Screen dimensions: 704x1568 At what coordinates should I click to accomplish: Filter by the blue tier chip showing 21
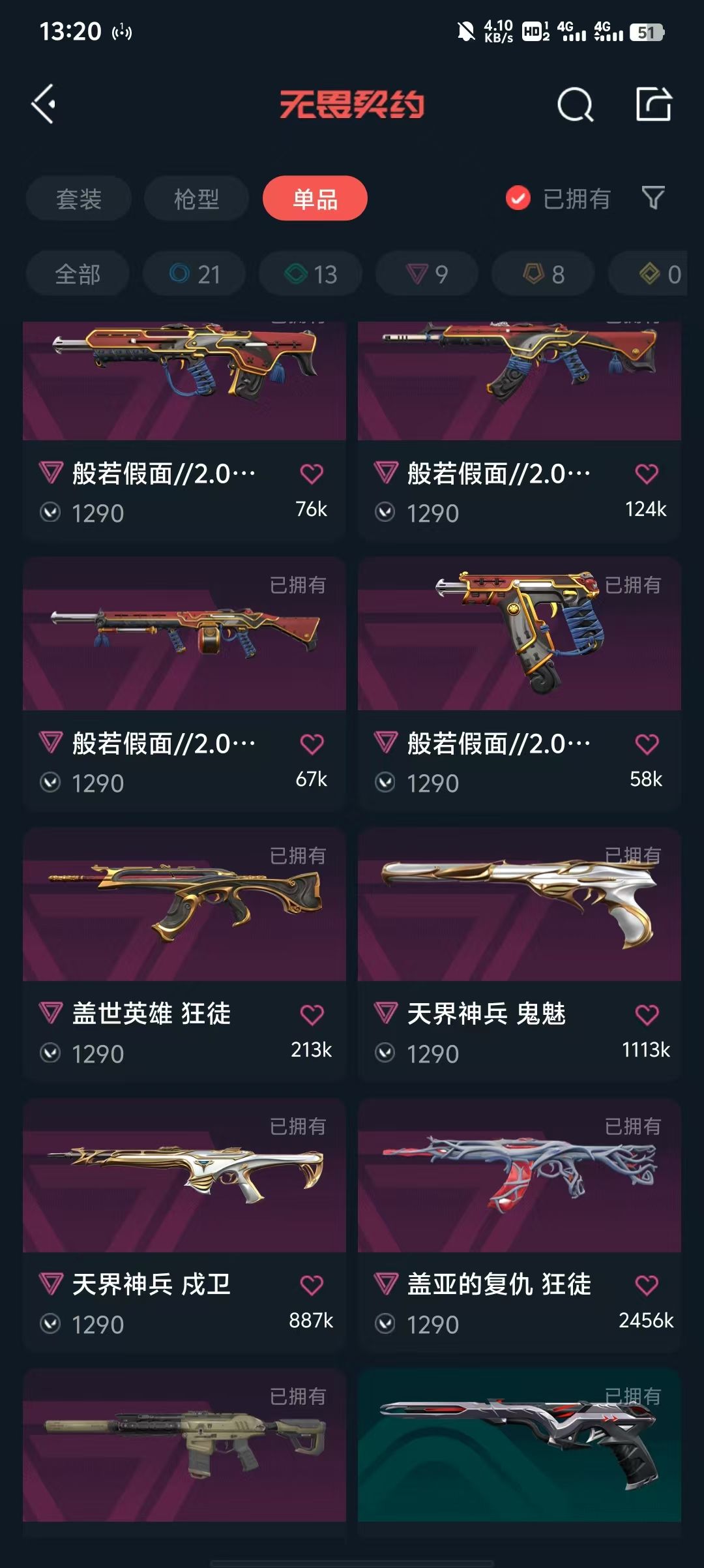[194, 274]
